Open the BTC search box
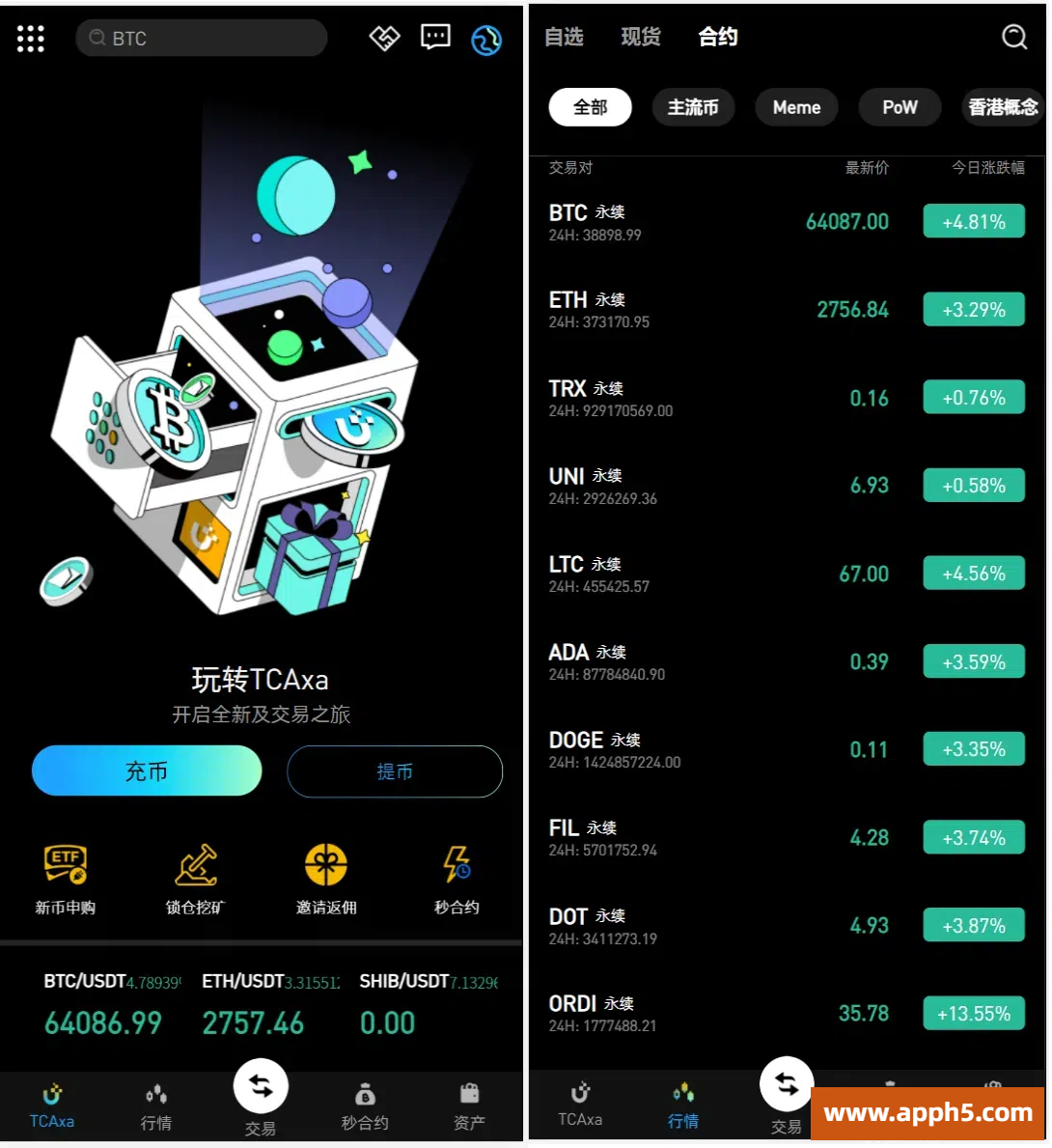This screenshot has height=1148, width=1052. pyautogui.click(x=201, y=39)
